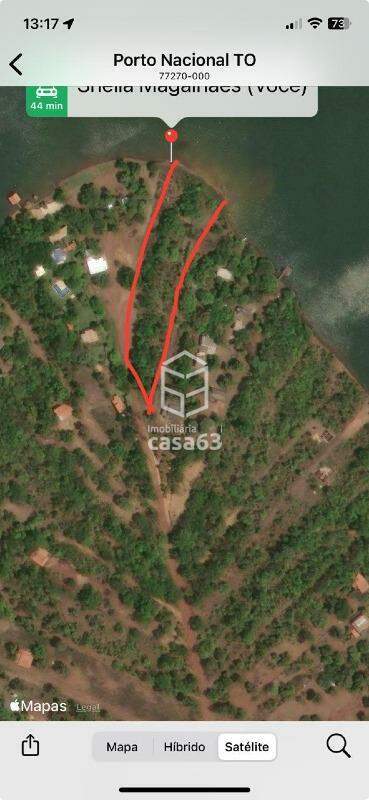369x800 pixels.
Task: Select the Satélite view
Action: pyautogui.click(x=247, y=747)
